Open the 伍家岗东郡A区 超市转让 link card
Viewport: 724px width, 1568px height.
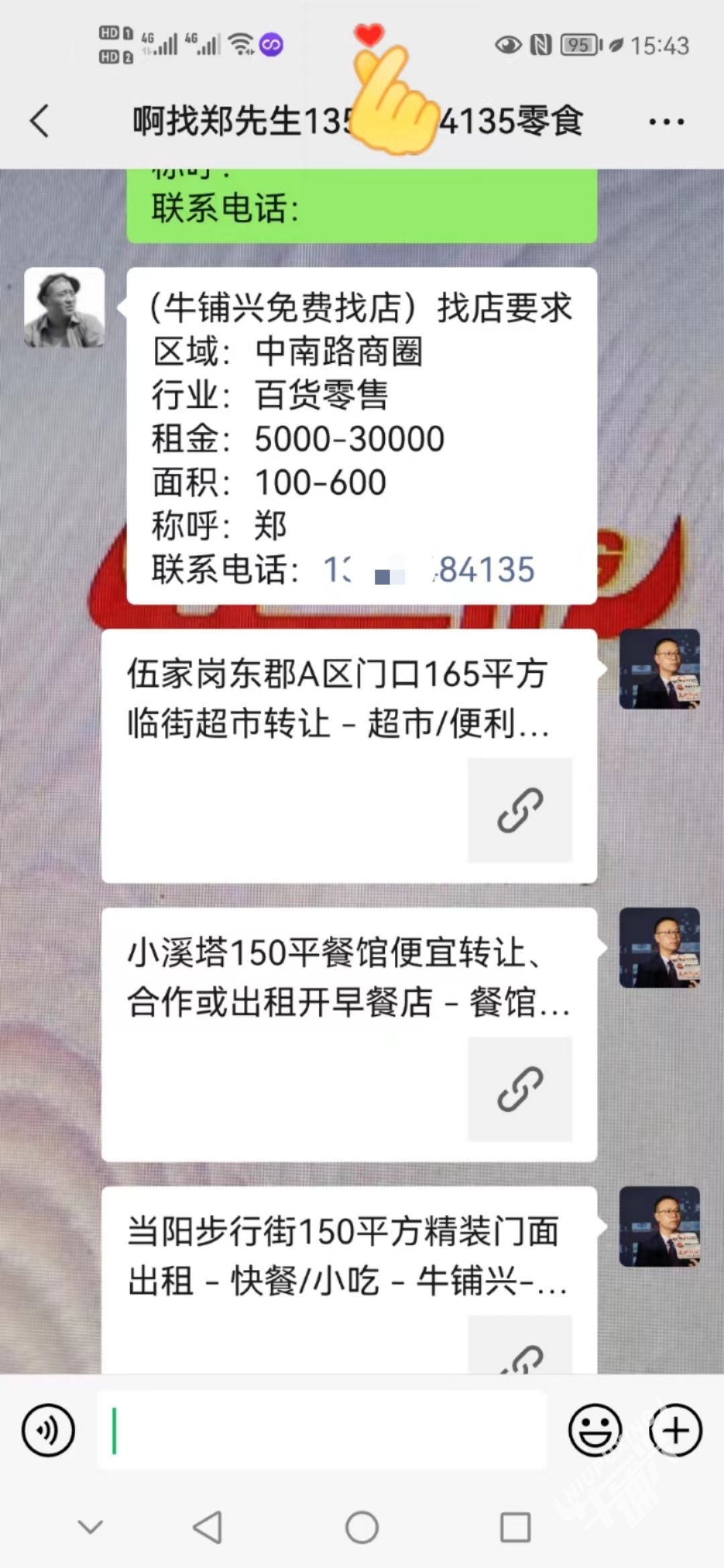[349, 756]
